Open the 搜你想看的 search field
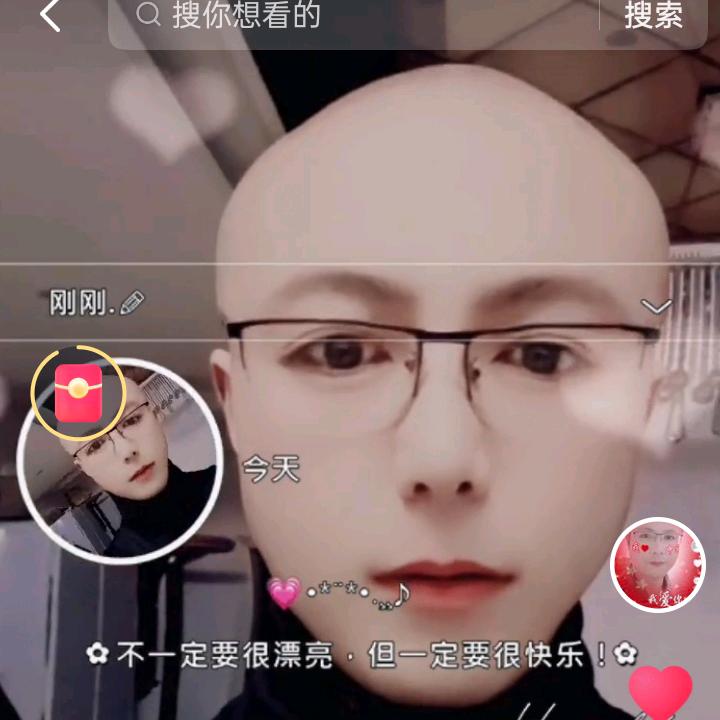Image resolution: width=720 pixels, height=720 pixels. tap(350, 16)
